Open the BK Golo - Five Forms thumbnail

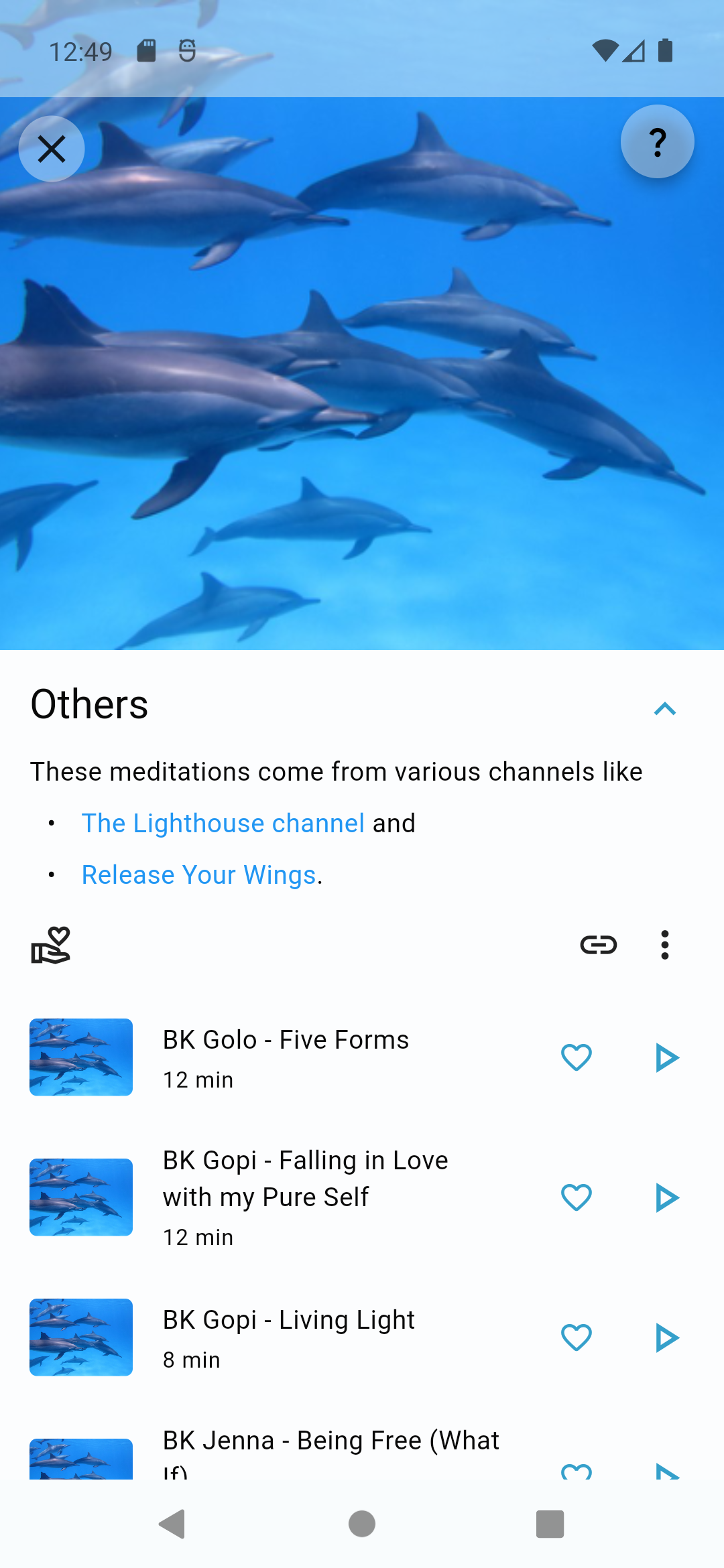(81, 1057)
